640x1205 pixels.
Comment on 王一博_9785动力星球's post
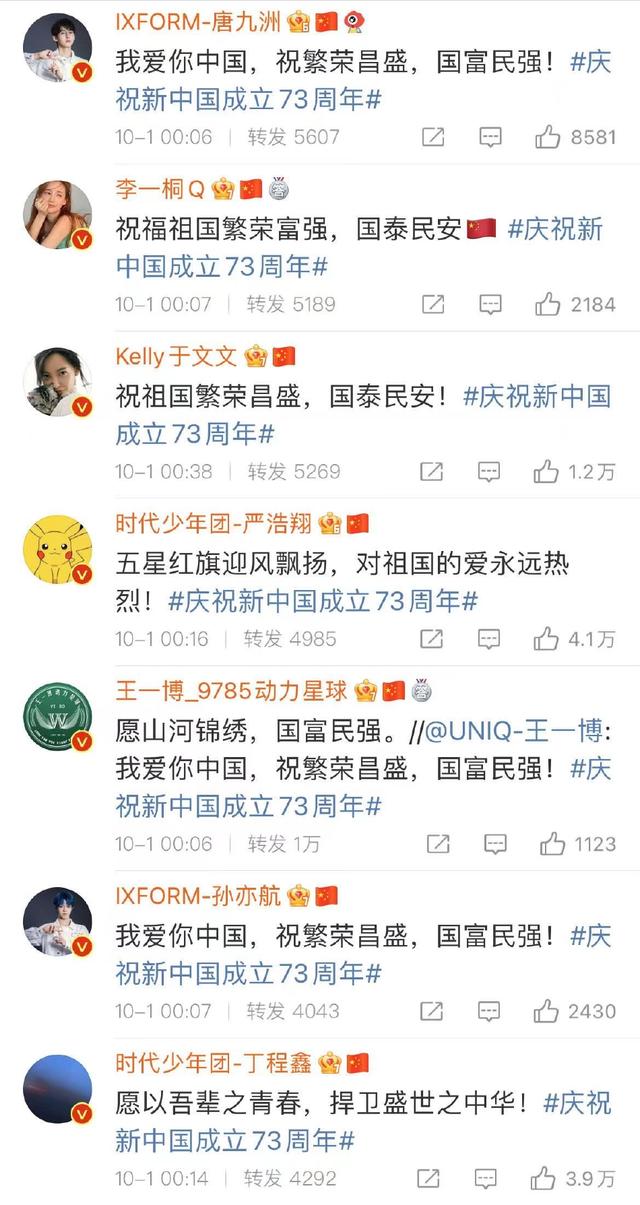(496, 844)
